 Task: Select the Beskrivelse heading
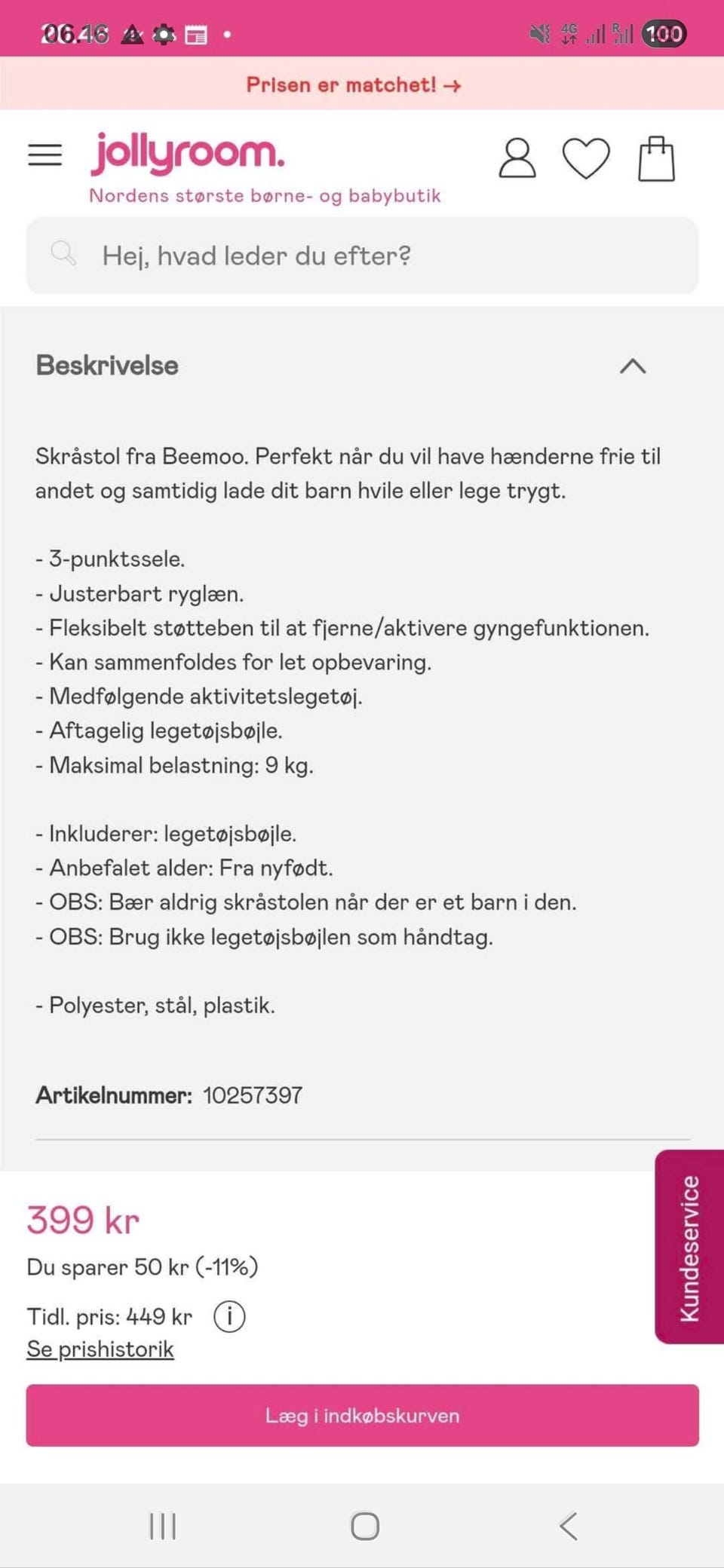tap(106, 366)
